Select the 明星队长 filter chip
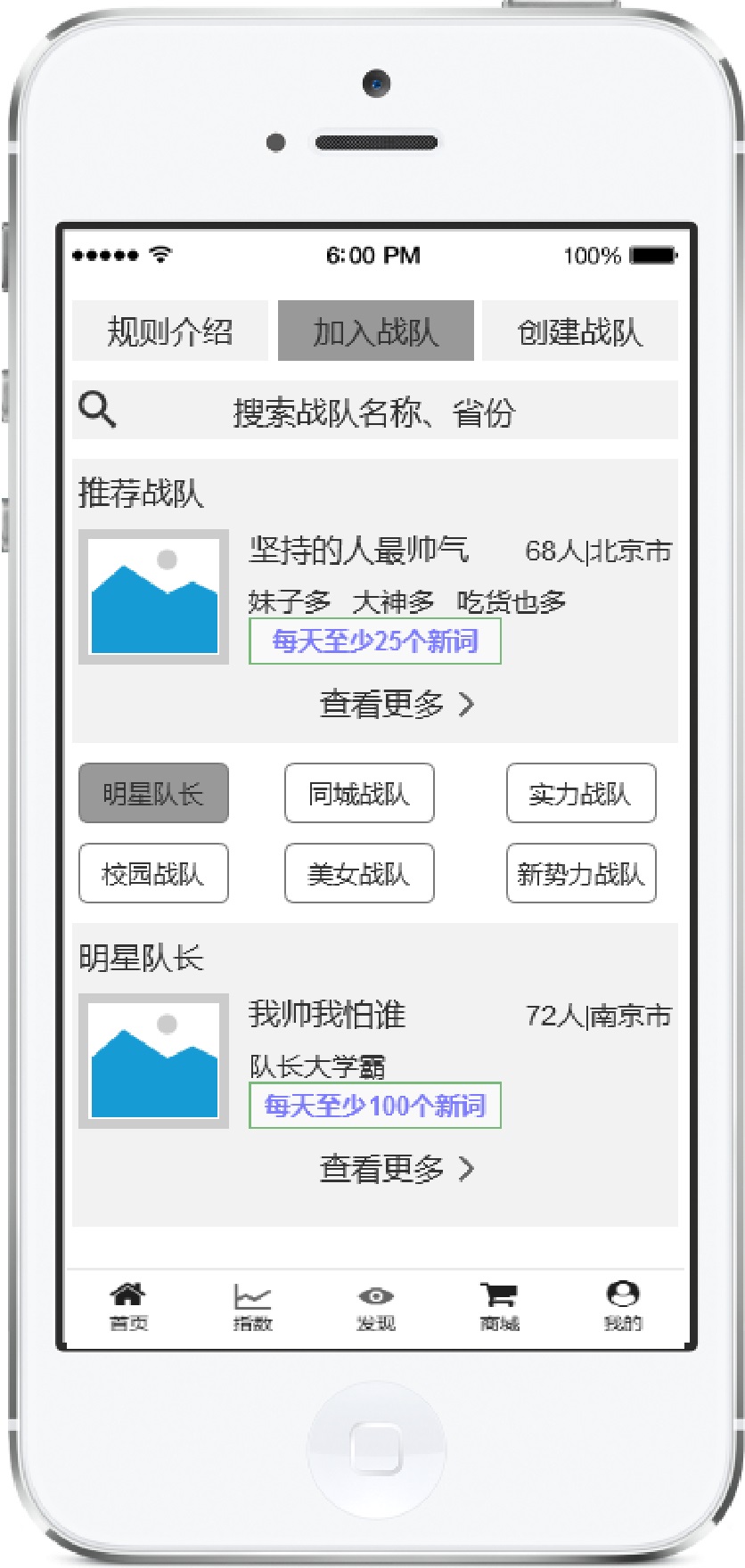Screen dimensions: 745x1568 point(153,793)
